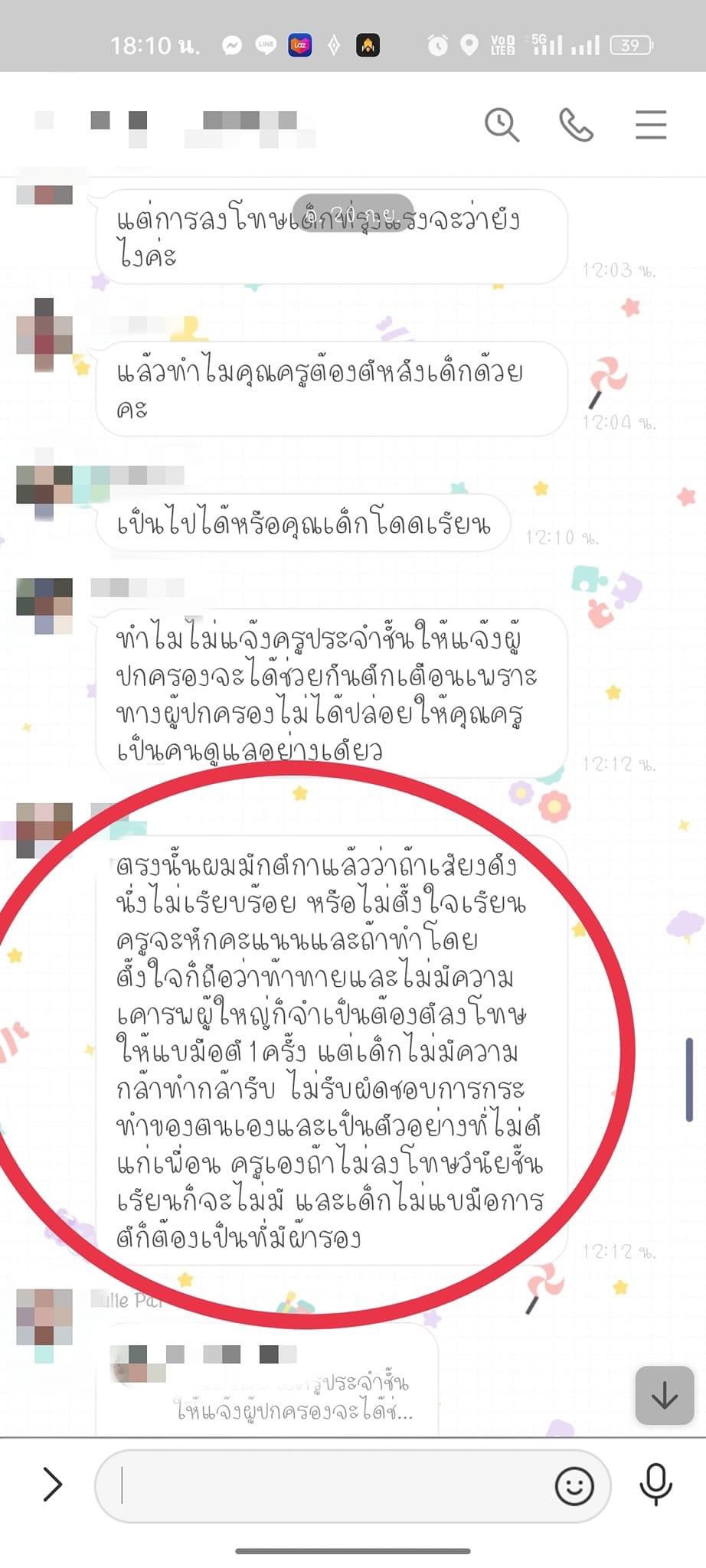Jump to the latest message
This screenshot has height=1568, width=706.
664,1396
